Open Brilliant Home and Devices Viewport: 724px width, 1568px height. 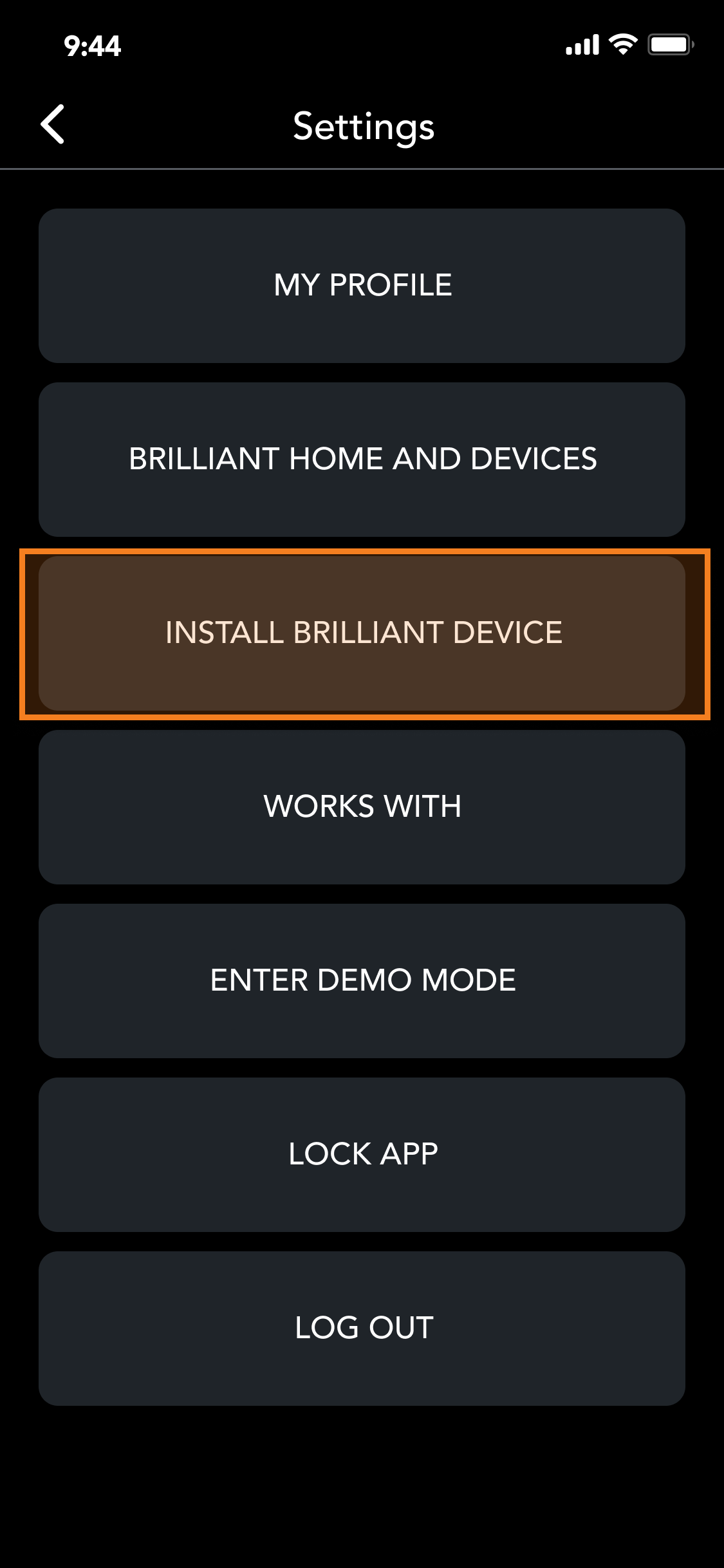click(x=362, y=460)
